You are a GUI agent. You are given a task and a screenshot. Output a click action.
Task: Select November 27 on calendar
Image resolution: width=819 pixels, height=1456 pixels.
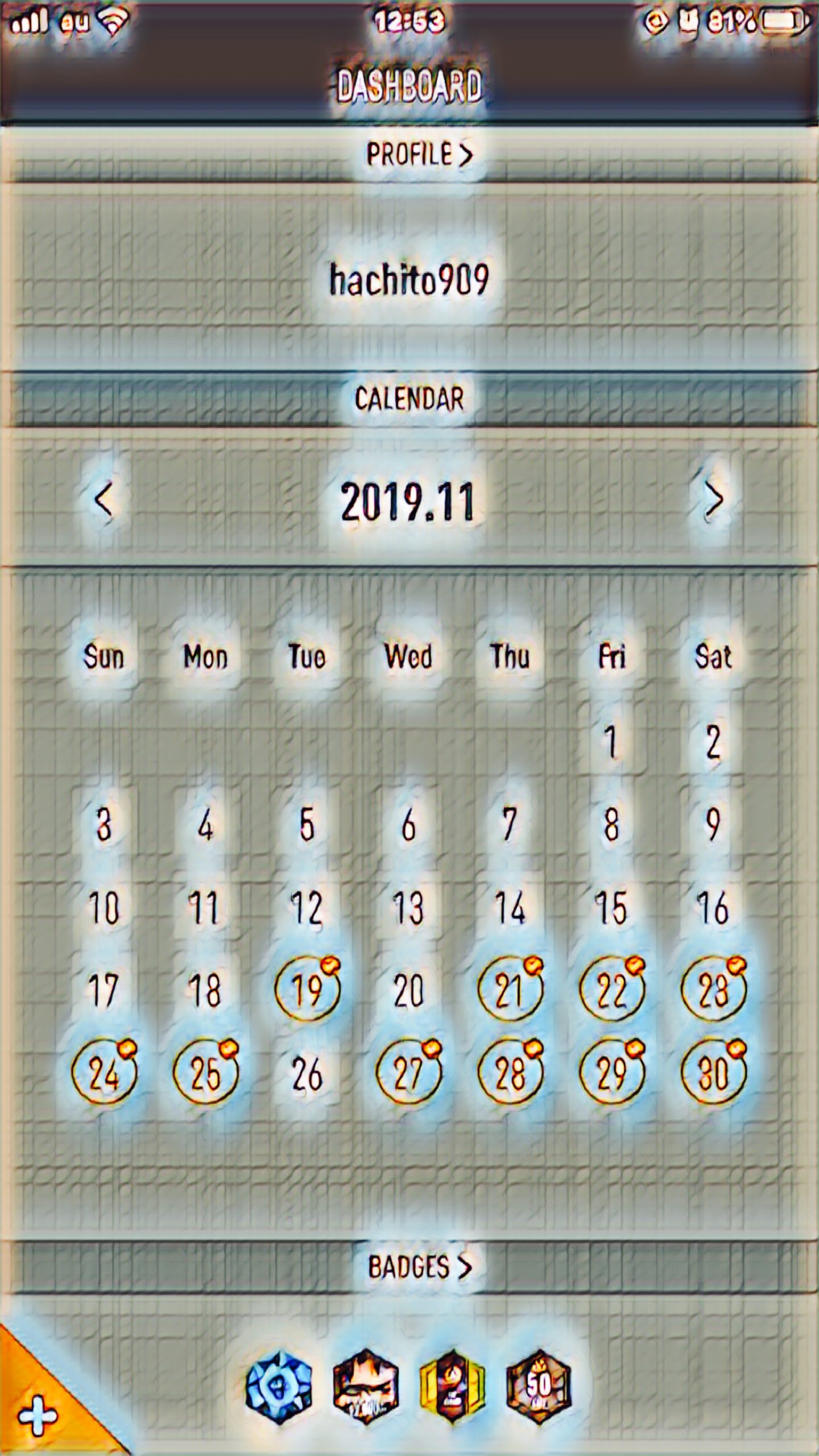click(x=408, y=1073)
